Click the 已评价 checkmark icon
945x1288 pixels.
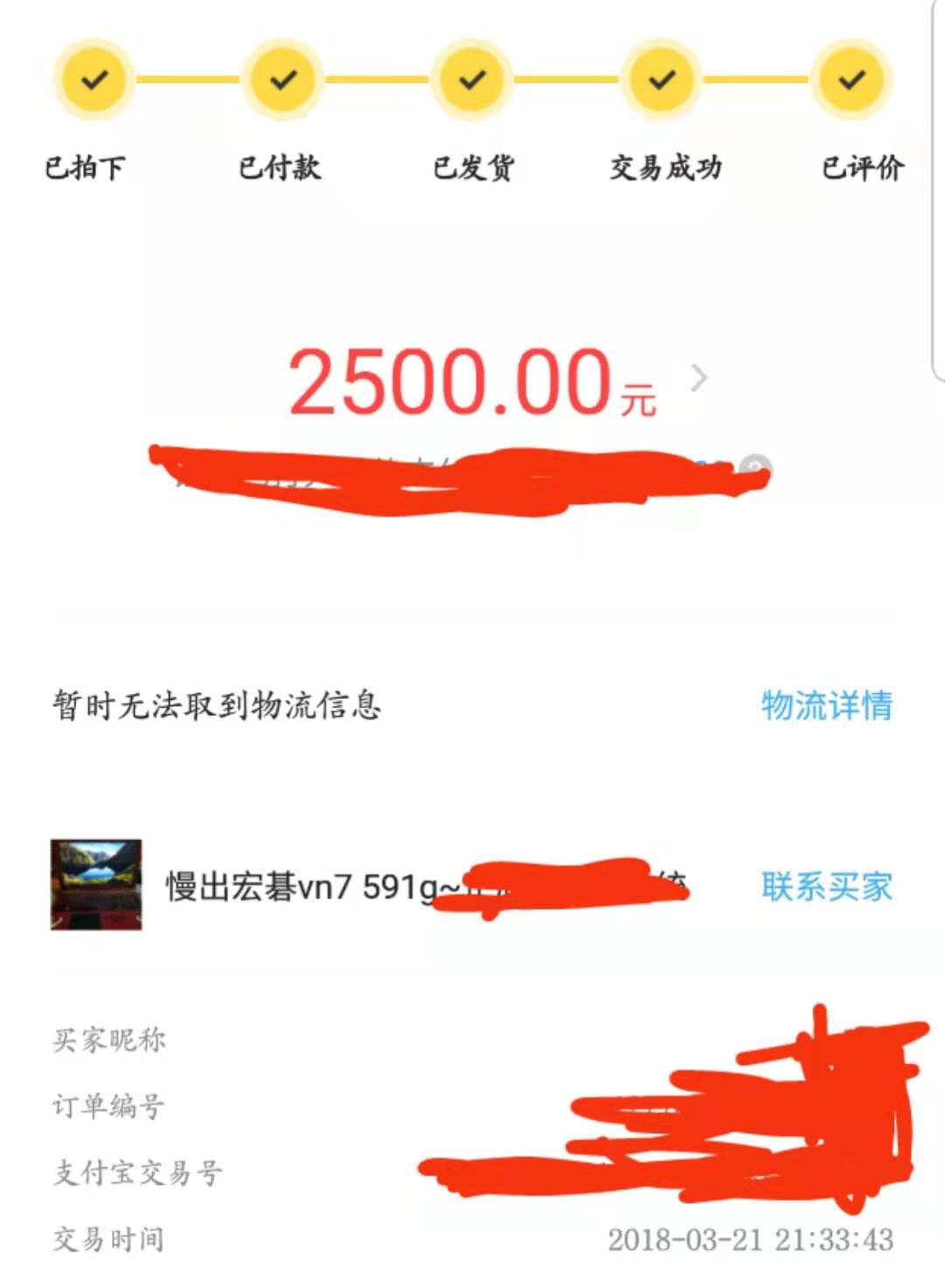click(849, 80)
